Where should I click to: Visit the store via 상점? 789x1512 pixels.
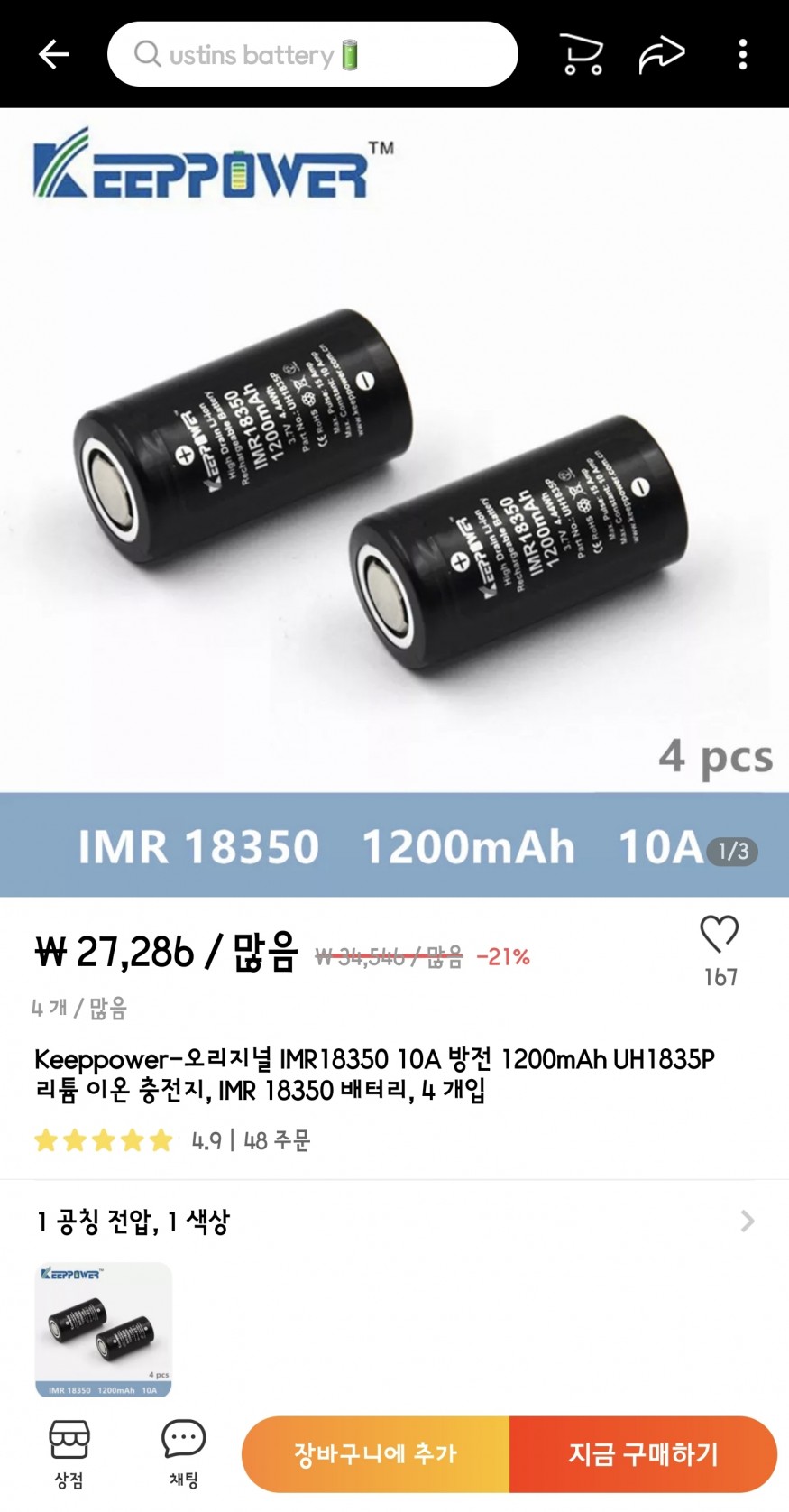tap(69, 1452)
